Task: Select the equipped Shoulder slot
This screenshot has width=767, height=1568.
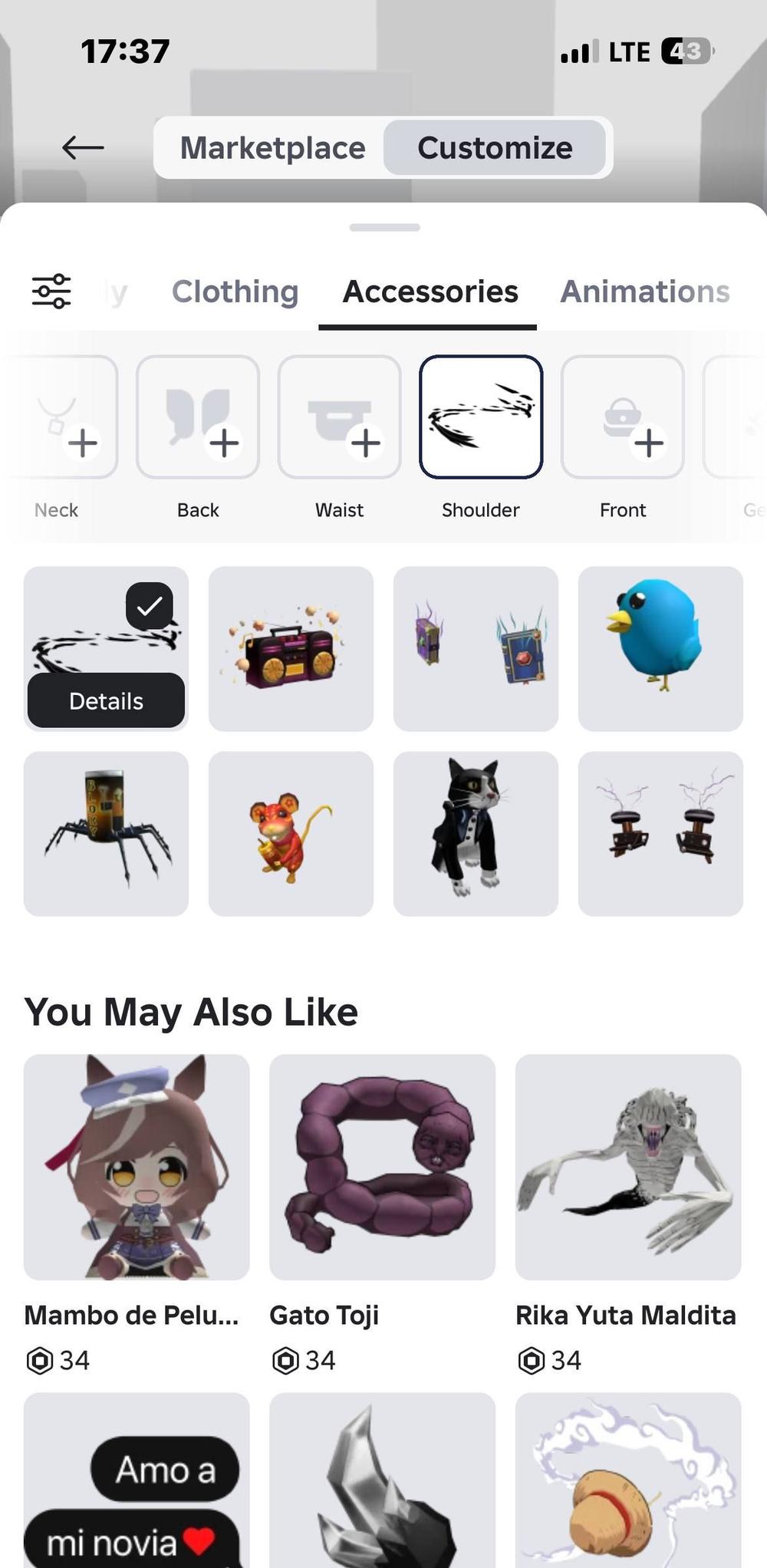Action: [x=481, y=417]
